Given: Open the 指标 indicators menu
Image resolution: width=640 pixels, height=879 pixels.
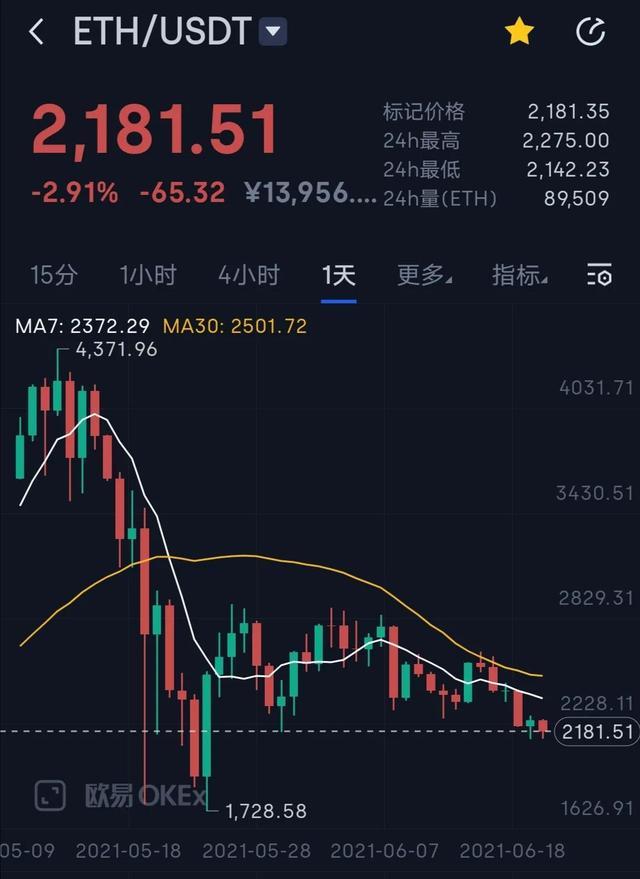Looking at the screenshot, I should click(520, 275).
